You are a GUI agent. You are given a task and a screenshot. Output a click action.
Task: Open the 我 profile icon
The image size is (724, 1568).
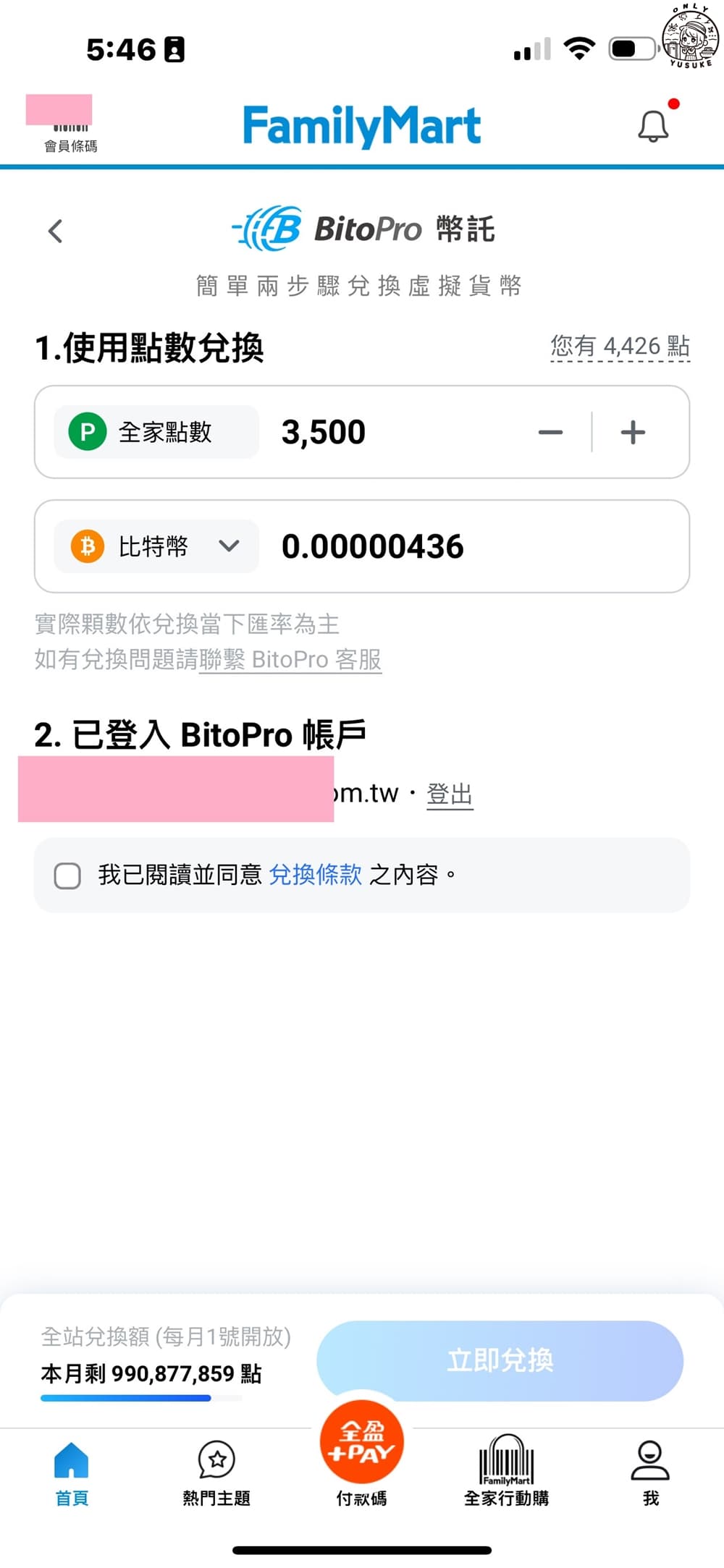[650, 1462]
